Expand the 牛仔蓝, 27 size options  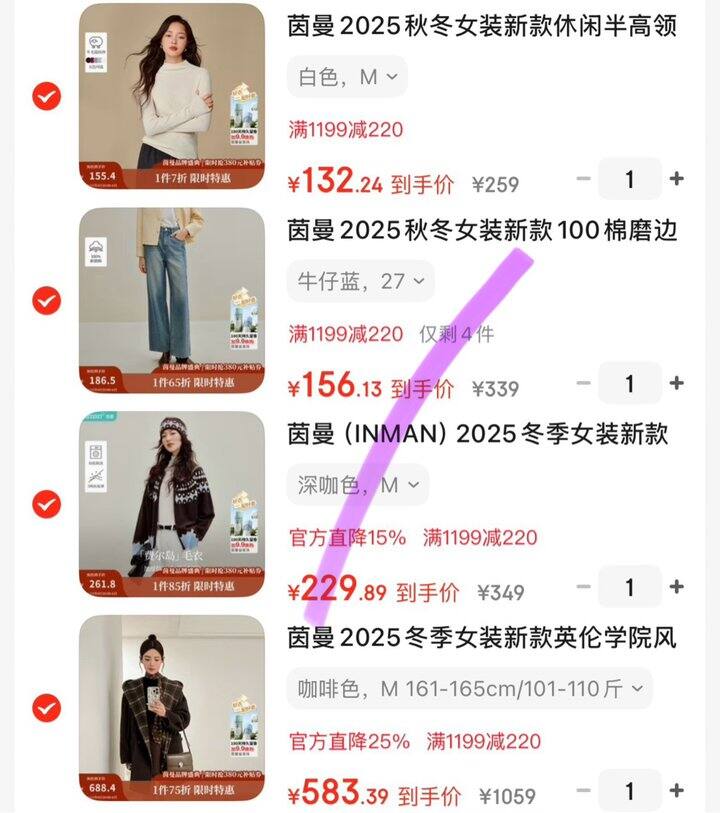tap(361, 281)
